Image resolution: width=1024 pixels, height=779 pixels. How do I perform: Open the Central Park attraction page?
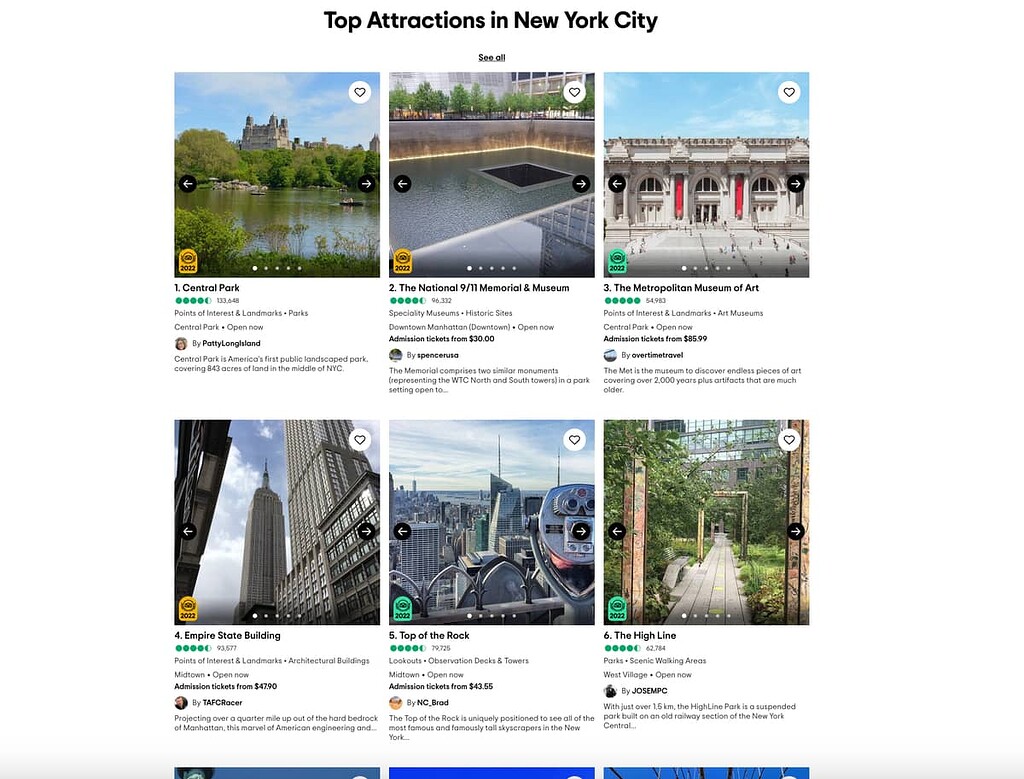click(x=211, y=288)
